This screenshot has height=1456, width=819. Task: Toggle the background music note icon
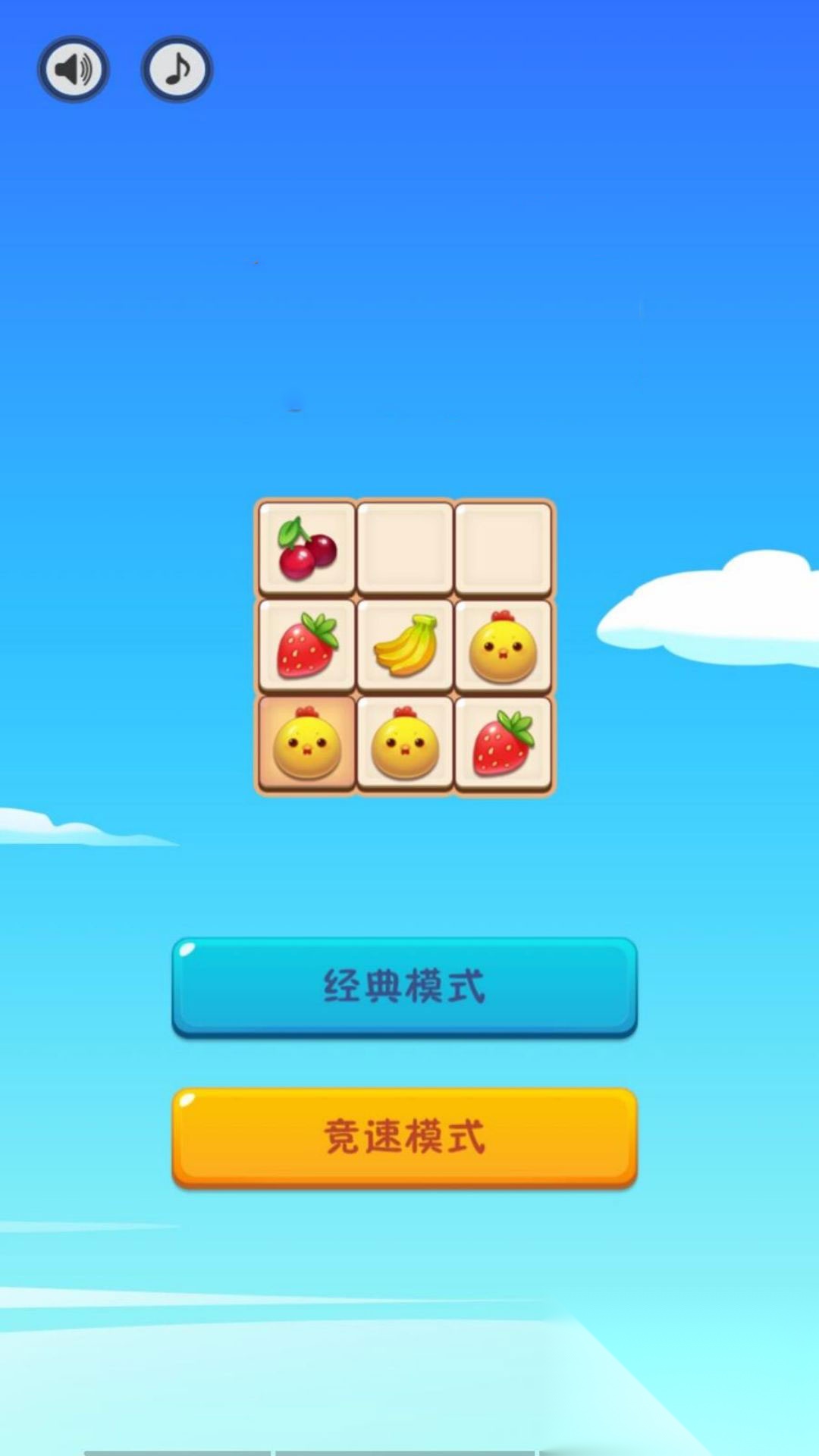[177, 70]
